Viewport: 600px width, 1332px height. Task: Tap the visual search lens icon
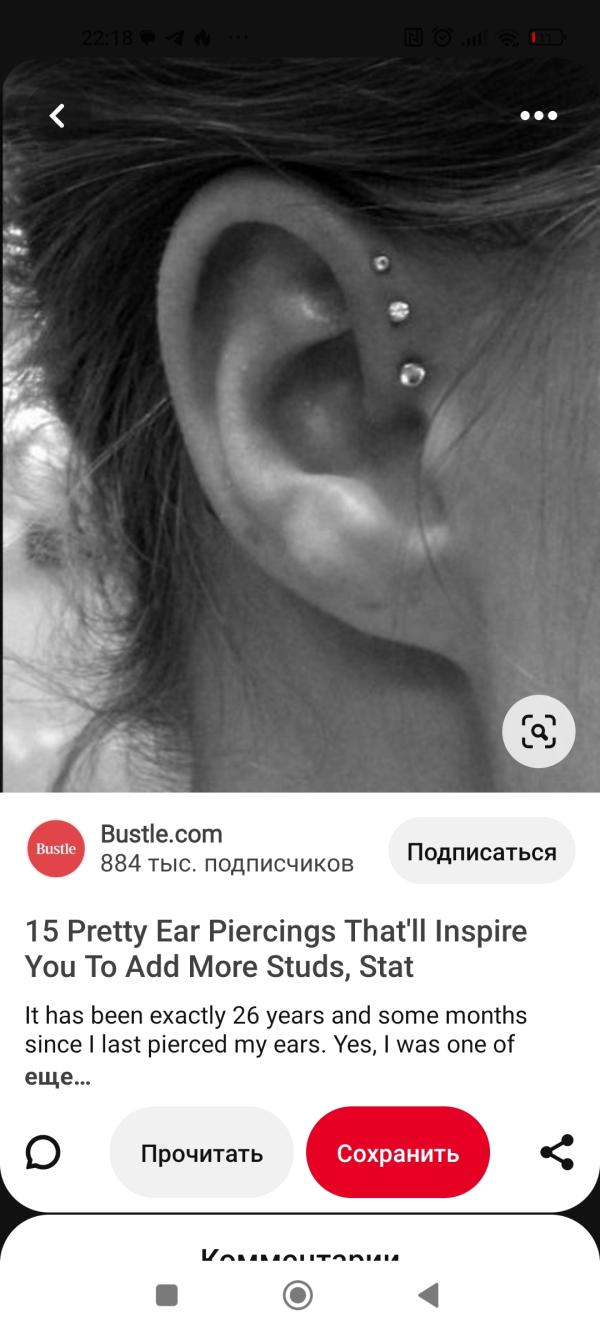[x=538, y=732]
